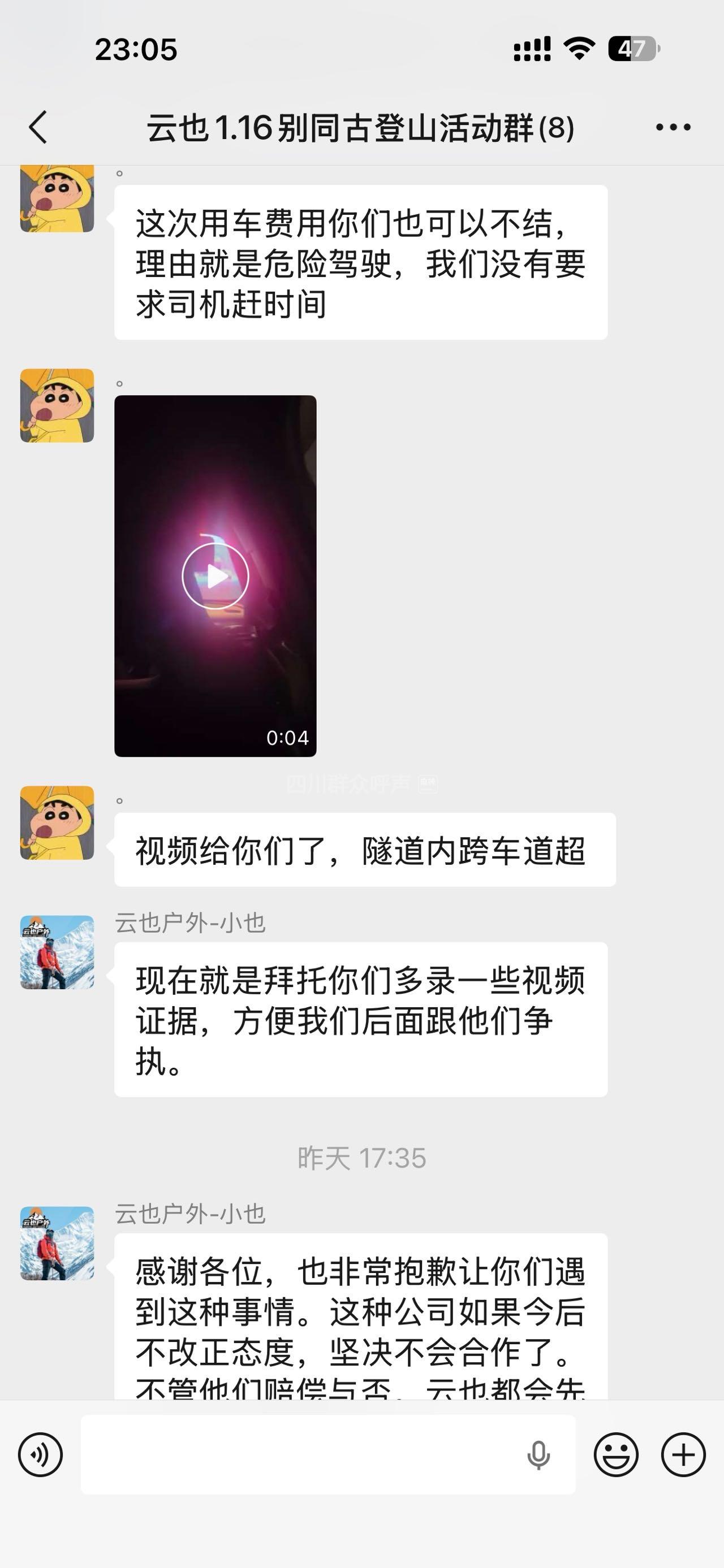Switch to voice input mode
Image resolution: width=724 pixels, height=1568 pixels.
click(40, 1455)
